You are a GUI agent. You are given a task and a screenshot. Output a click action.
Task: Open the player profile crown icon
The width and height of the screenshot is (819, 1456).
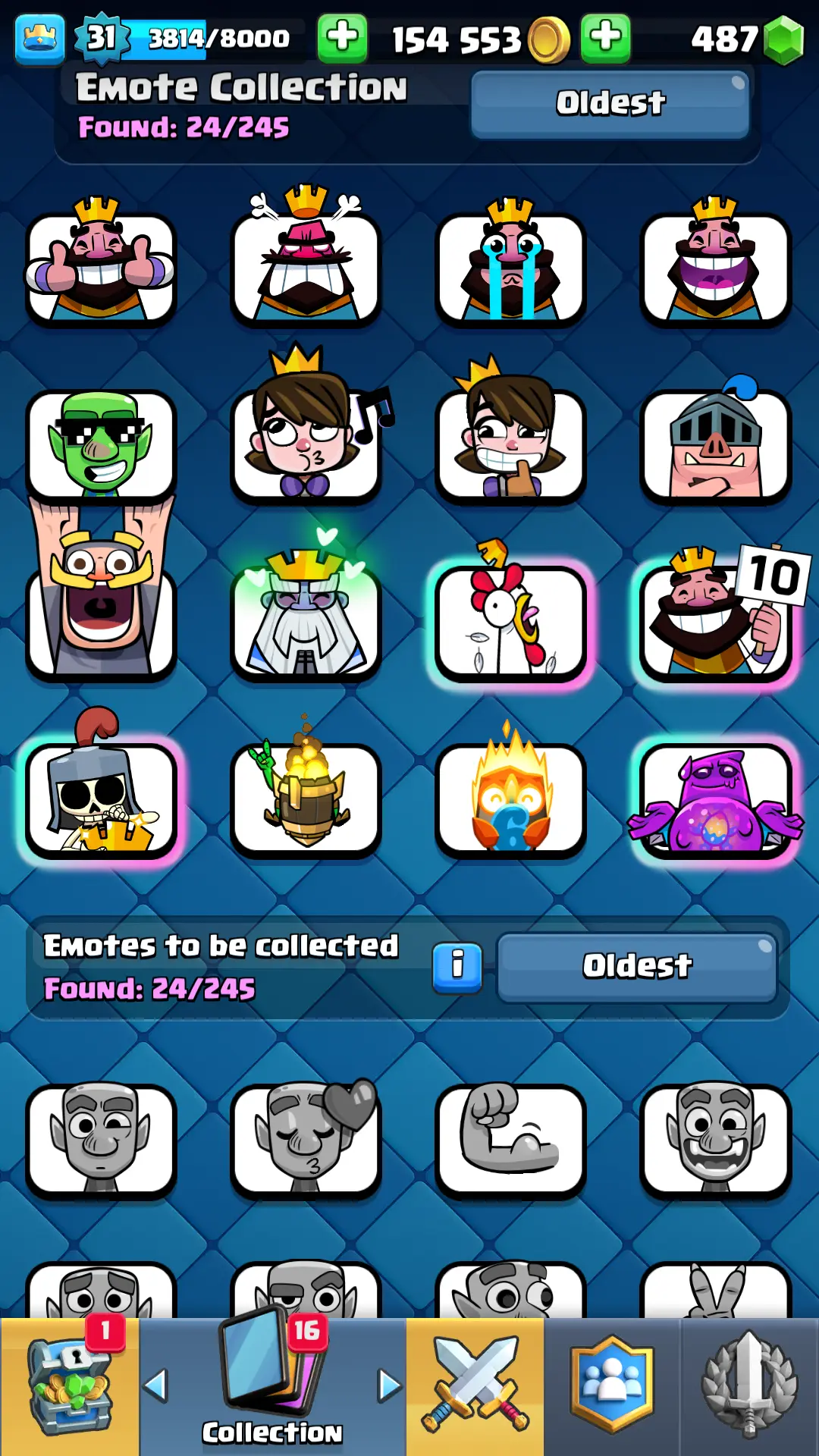39,38
